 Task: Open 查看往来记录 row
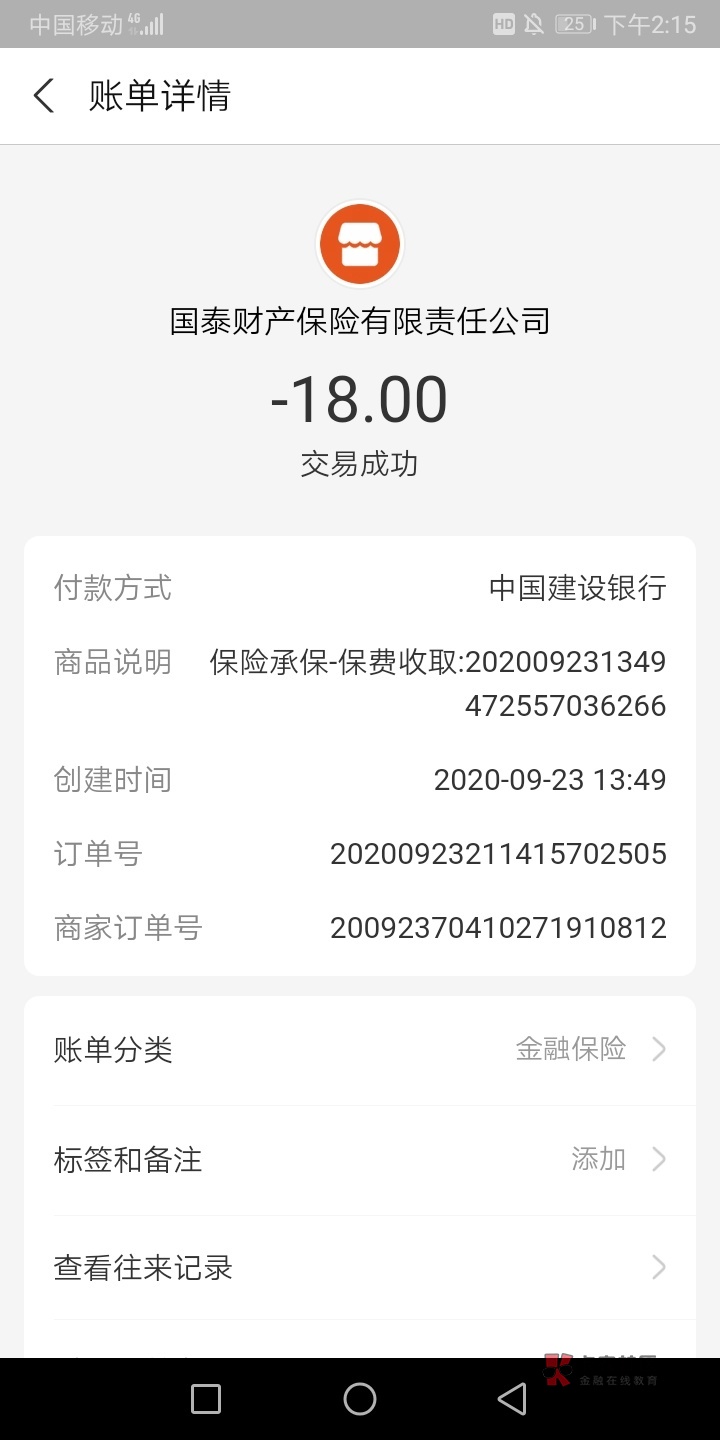[x=360, y=1268]
